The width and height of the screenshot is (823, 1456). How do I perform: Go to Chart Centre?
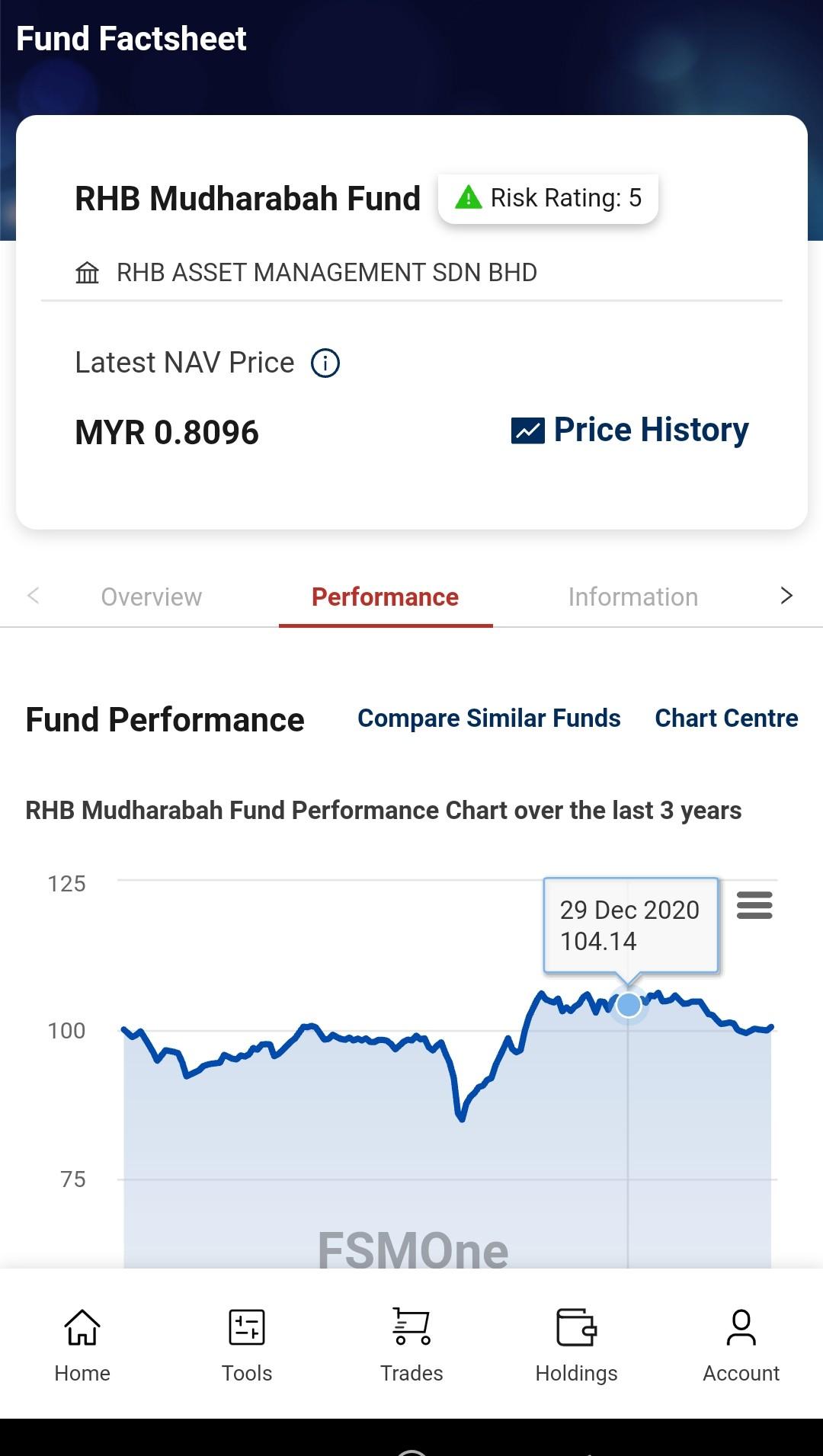[x=726, y=718]
